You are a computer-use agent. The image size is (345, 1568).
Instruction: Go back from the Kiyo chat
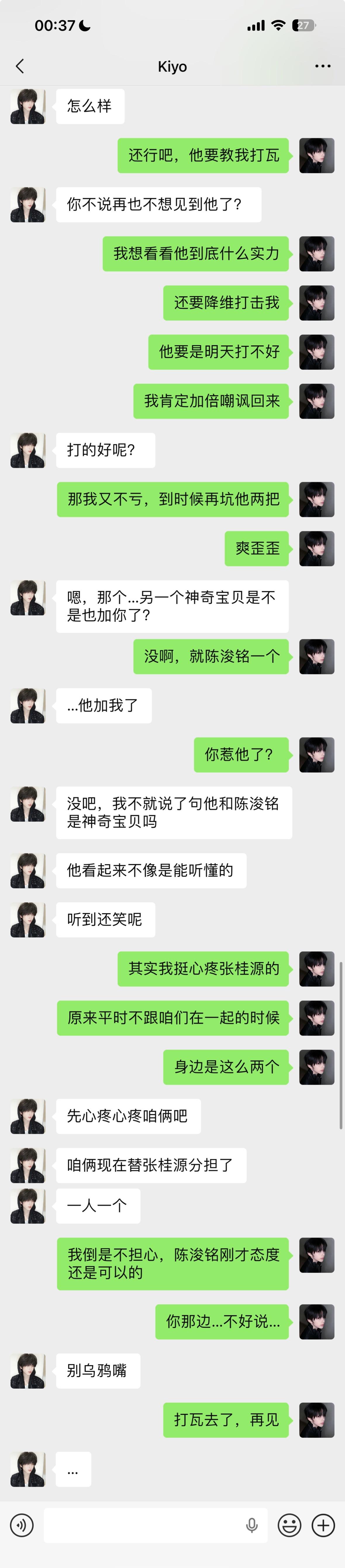coord(20,66)
